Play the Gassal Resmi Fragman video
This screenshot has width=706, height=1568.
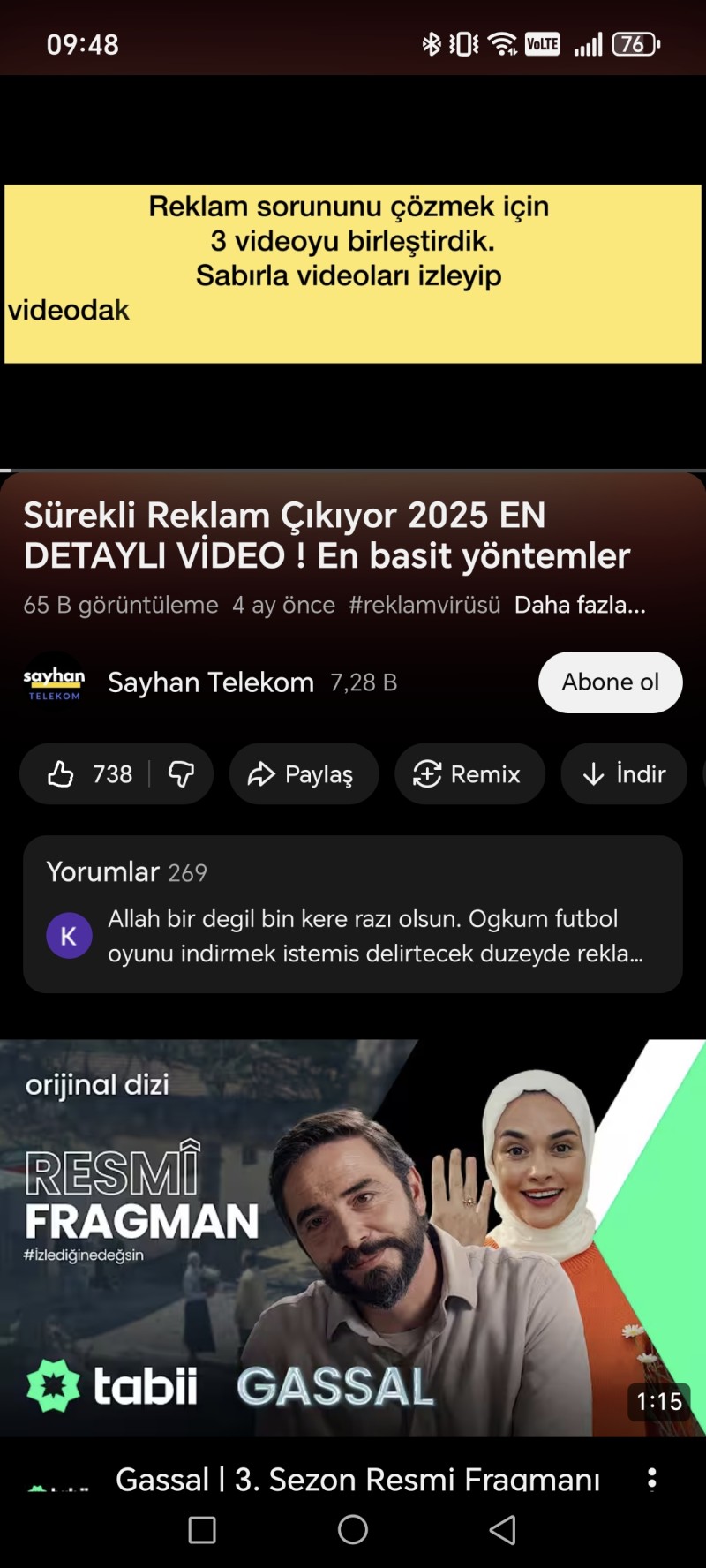tap(352, 1237)
